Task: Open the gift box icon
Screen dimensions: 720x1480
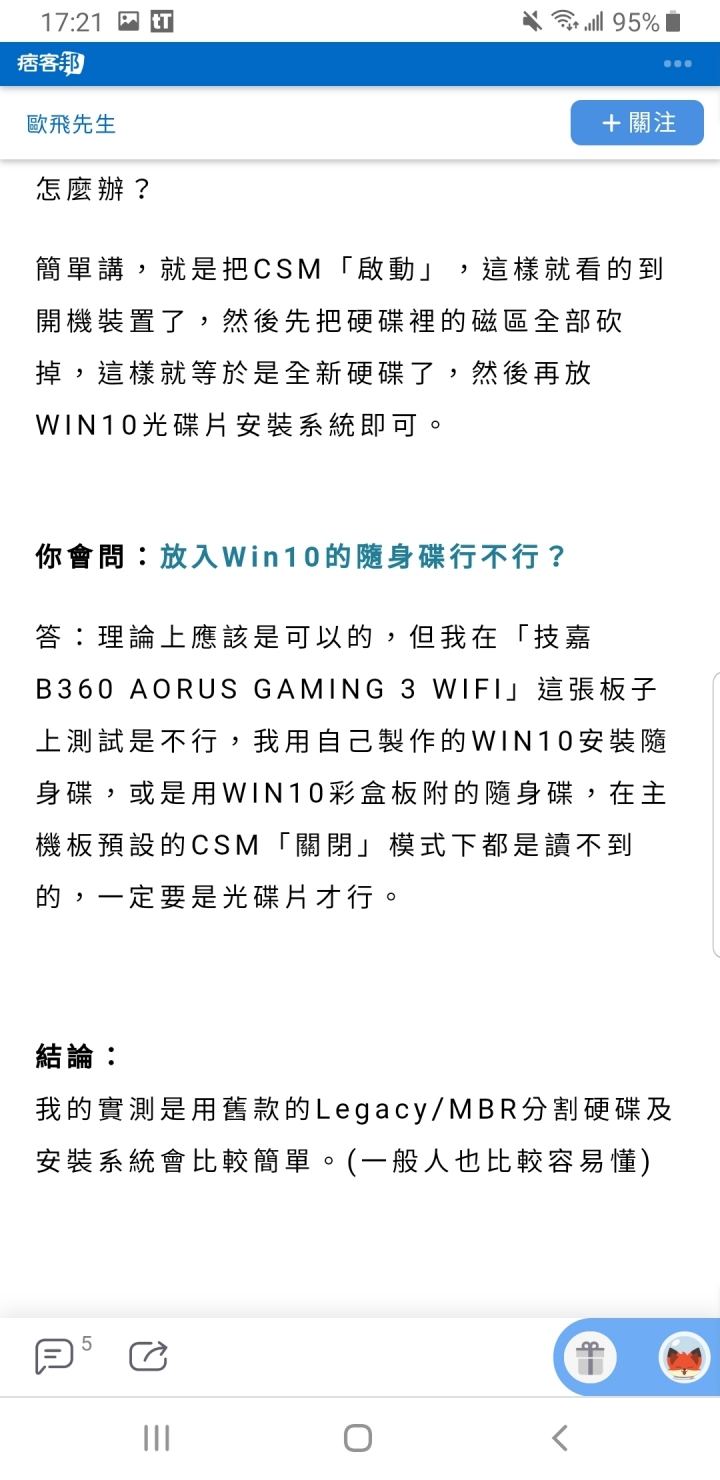Action: [x=590, y=1358]
